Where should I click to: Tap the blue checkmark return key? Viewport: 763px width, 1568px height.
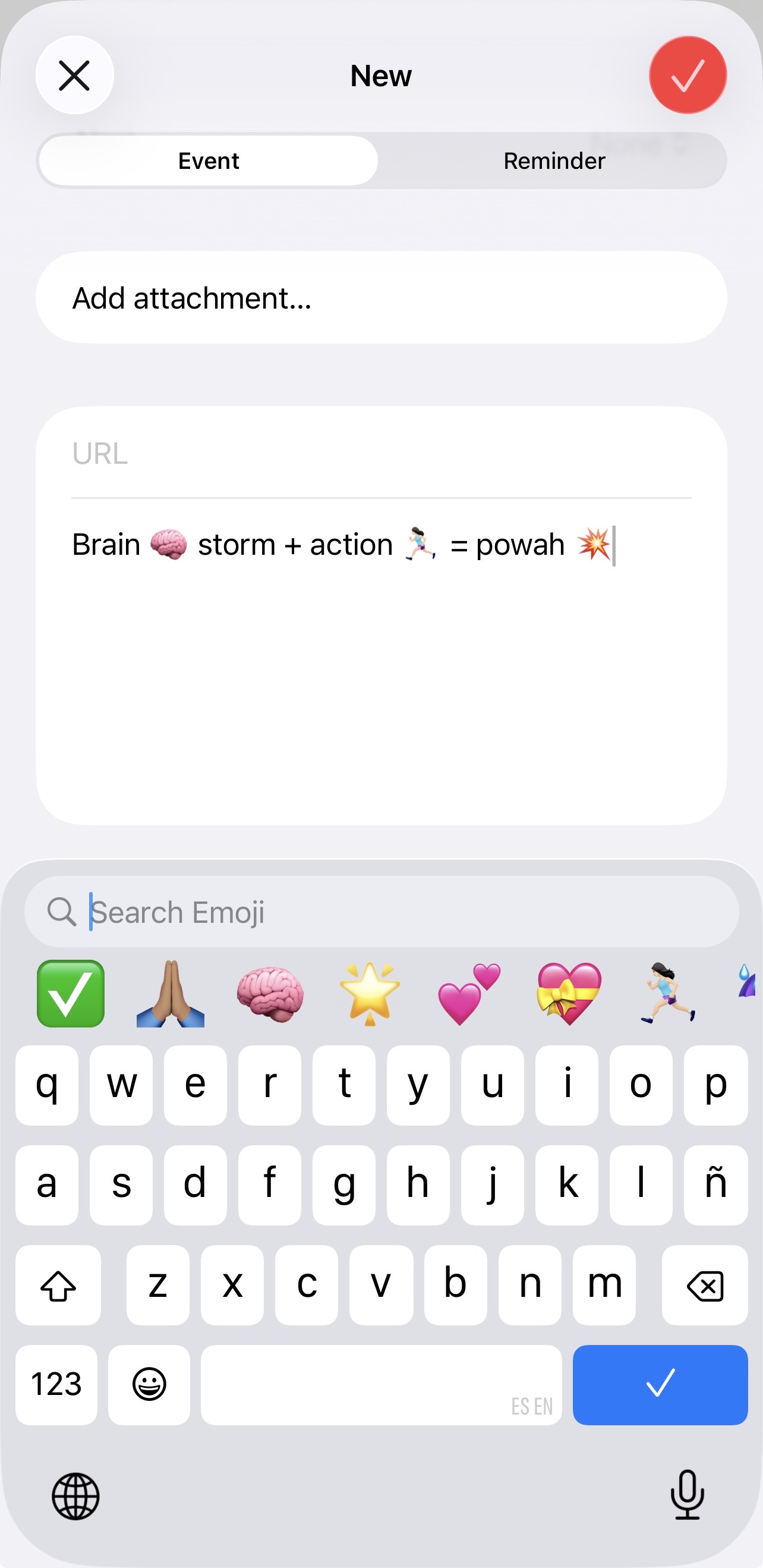point(660,1385)
